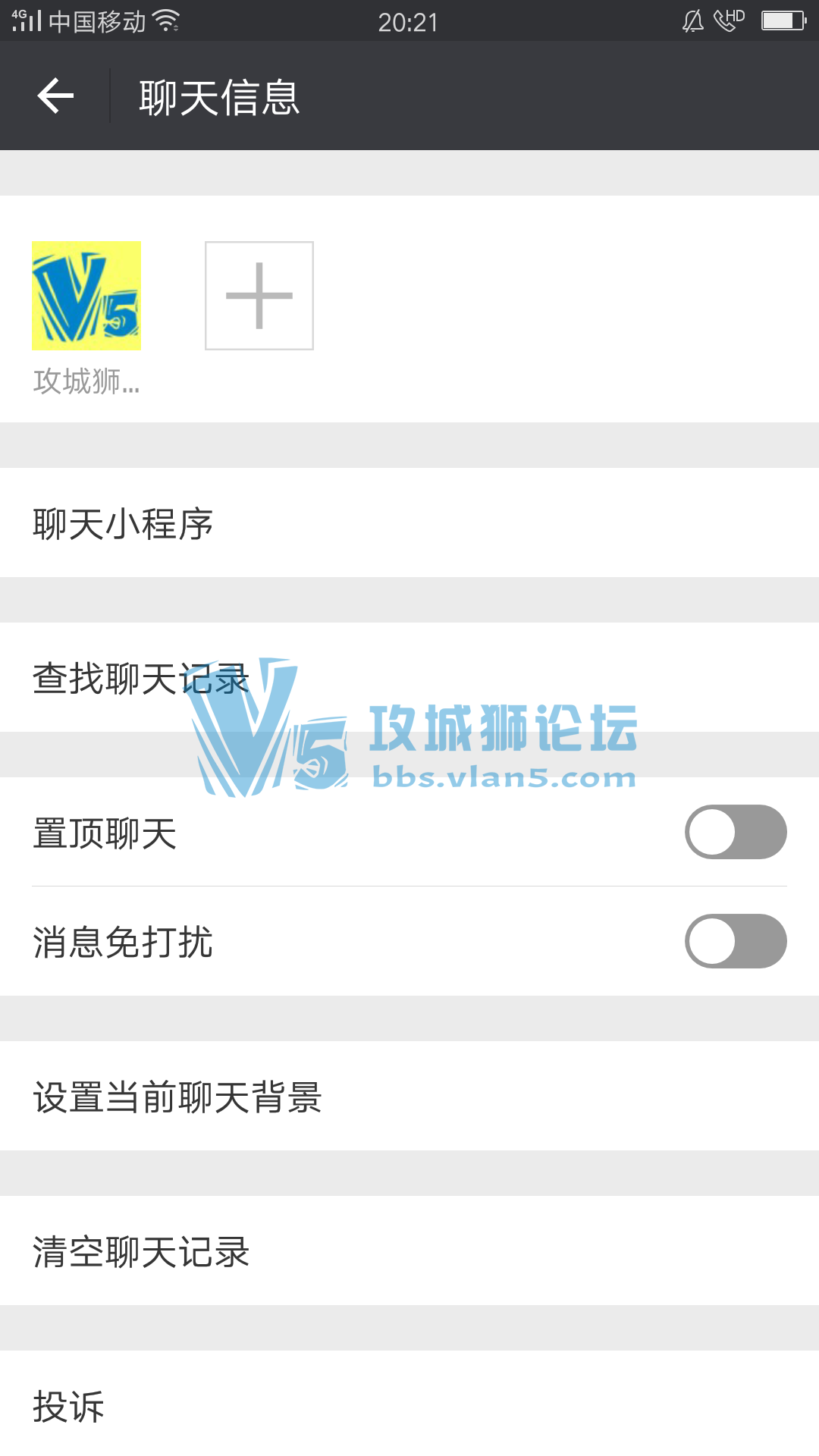Turn on 消息免打扰
Viewport: 819px width, 1456px height.
[736, 941]
